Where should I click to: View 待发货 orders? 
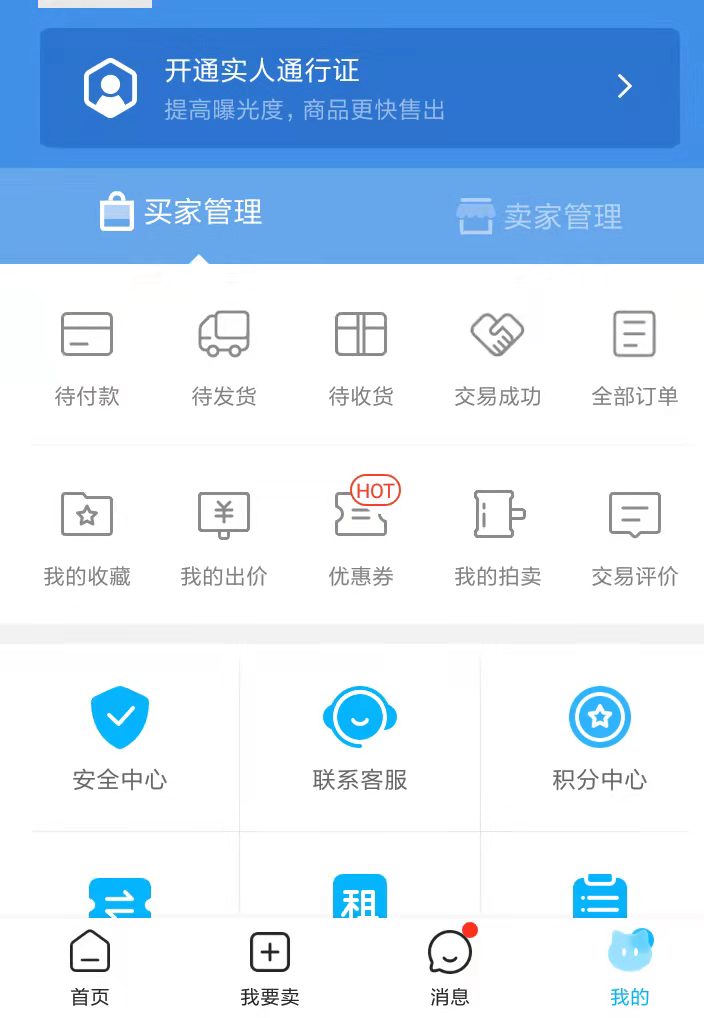(x=224, y=357)
